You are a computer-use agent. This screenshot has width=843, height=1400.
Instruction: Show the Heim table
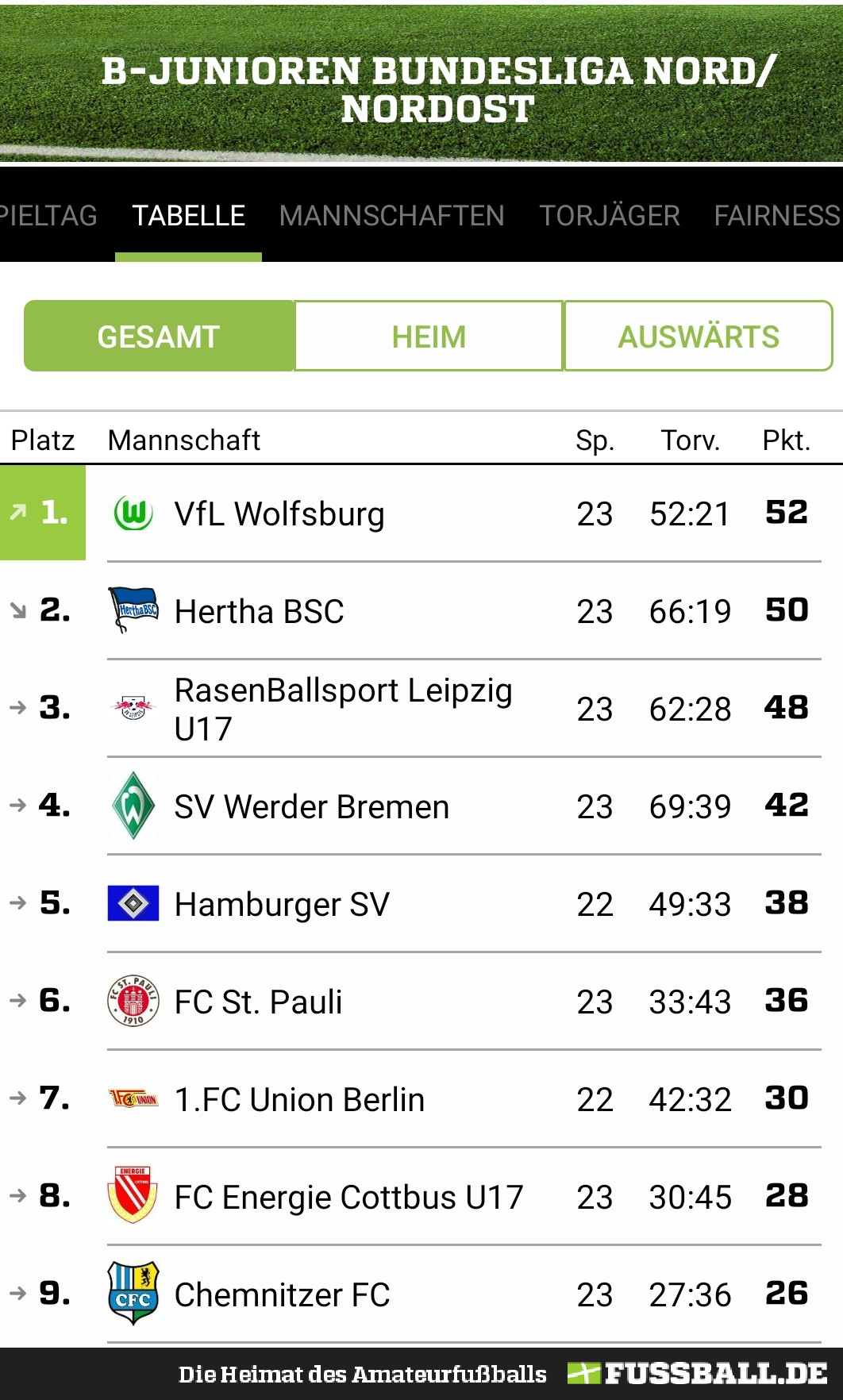pos(429,336)
